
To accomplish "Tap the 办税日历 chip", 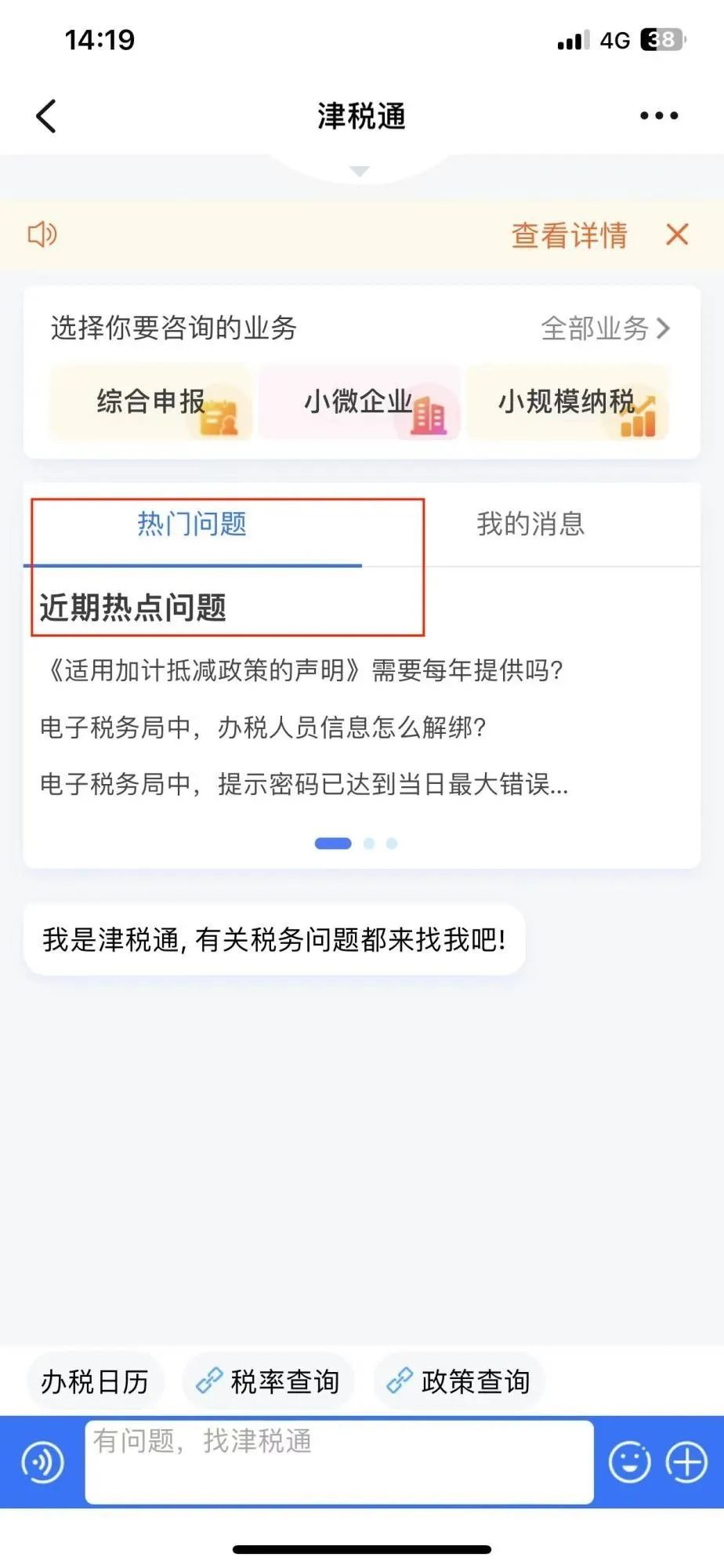I will click(x=95, y=1381).
